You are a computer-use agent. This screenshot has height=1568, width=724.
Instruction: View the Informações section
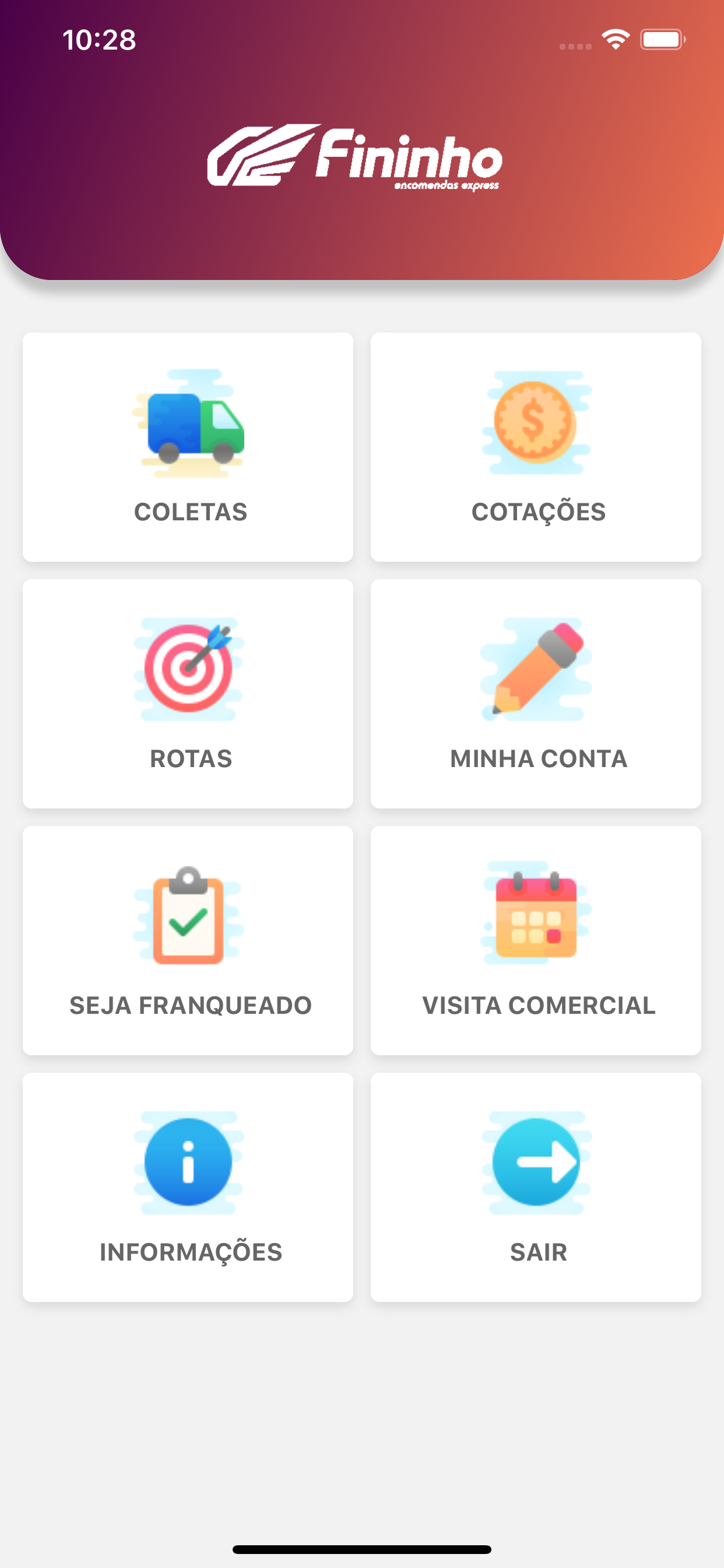(187, 1187)
